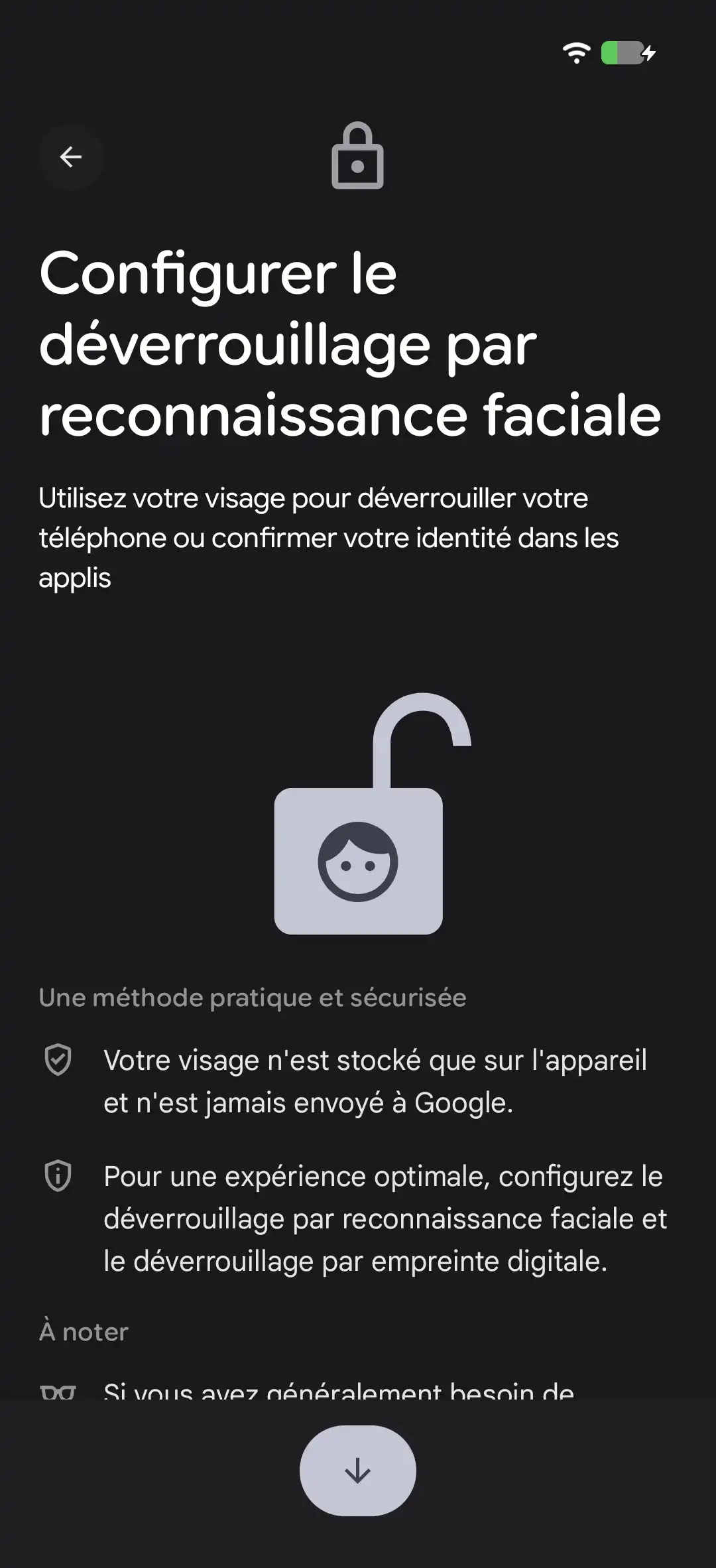Tap the down arrow button to continue
This screenshot has width=716, height=1568.
(357, 1470)
